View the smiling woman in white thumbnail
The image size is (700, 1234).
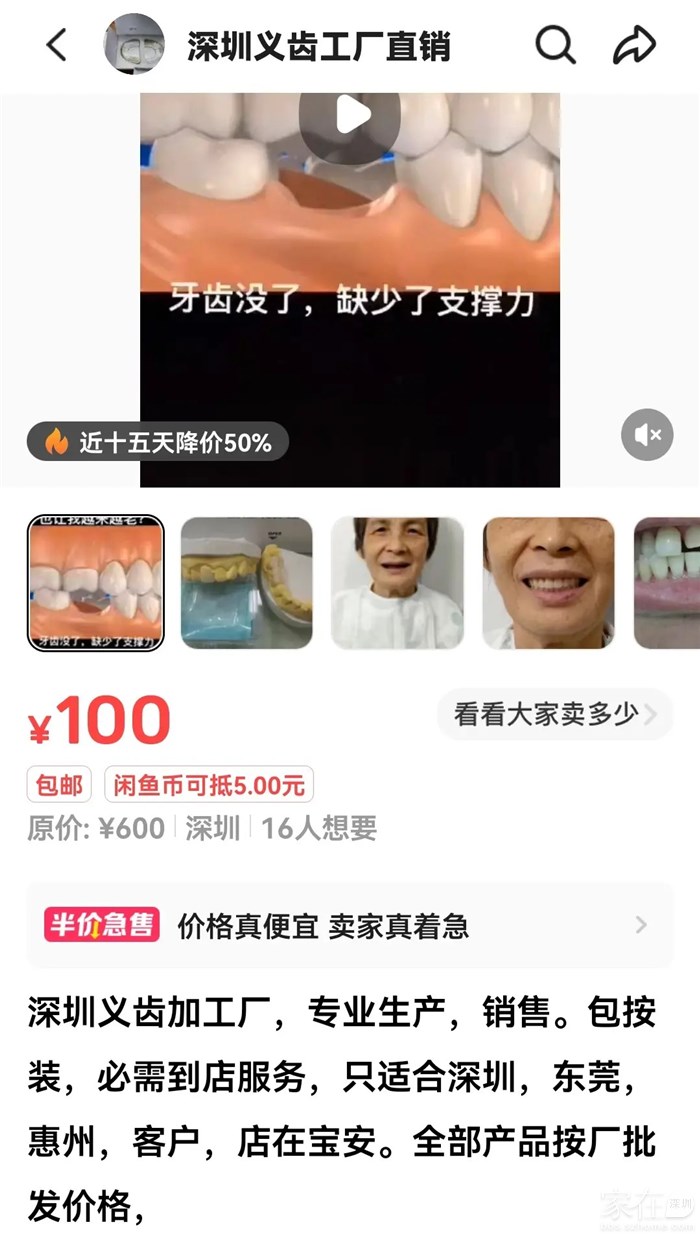pos(397,583)
